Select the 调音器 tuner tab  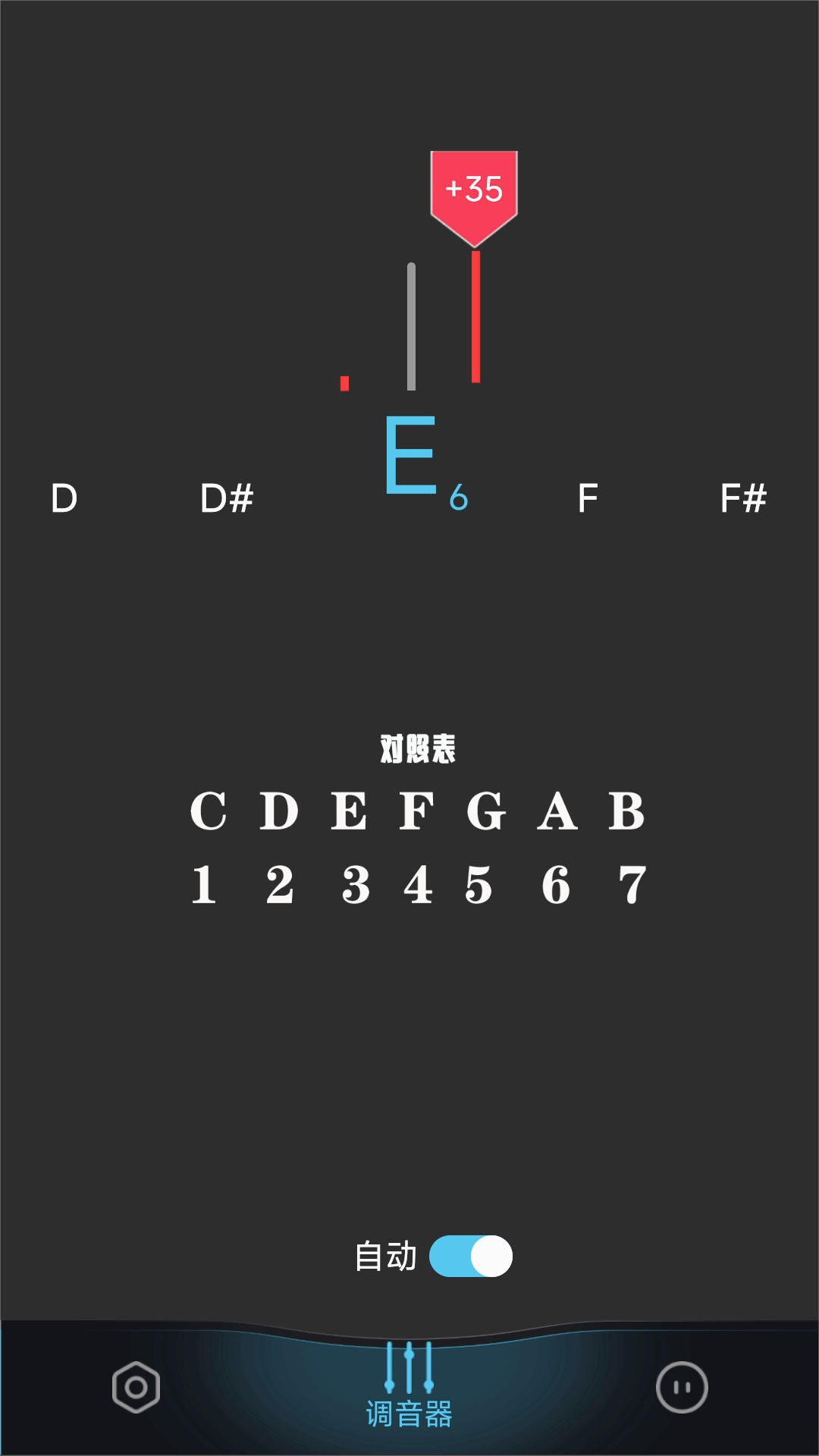(409, 1386)
